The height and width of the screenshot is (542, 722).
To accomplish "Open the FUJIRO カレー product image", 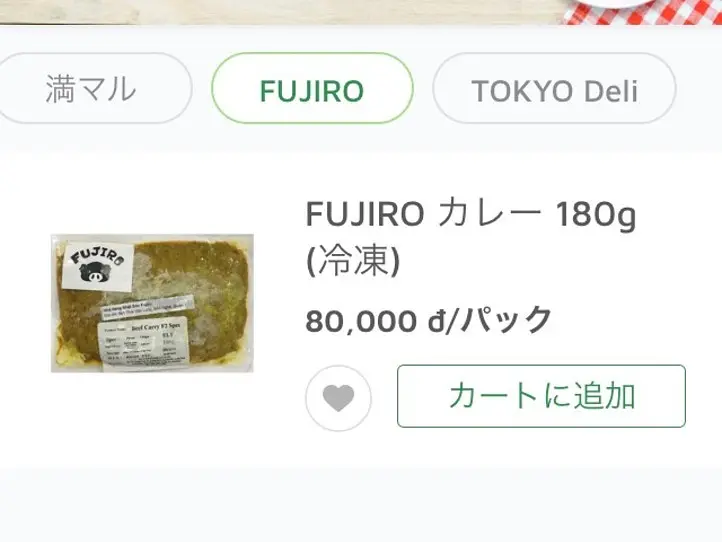I will 152,303.
